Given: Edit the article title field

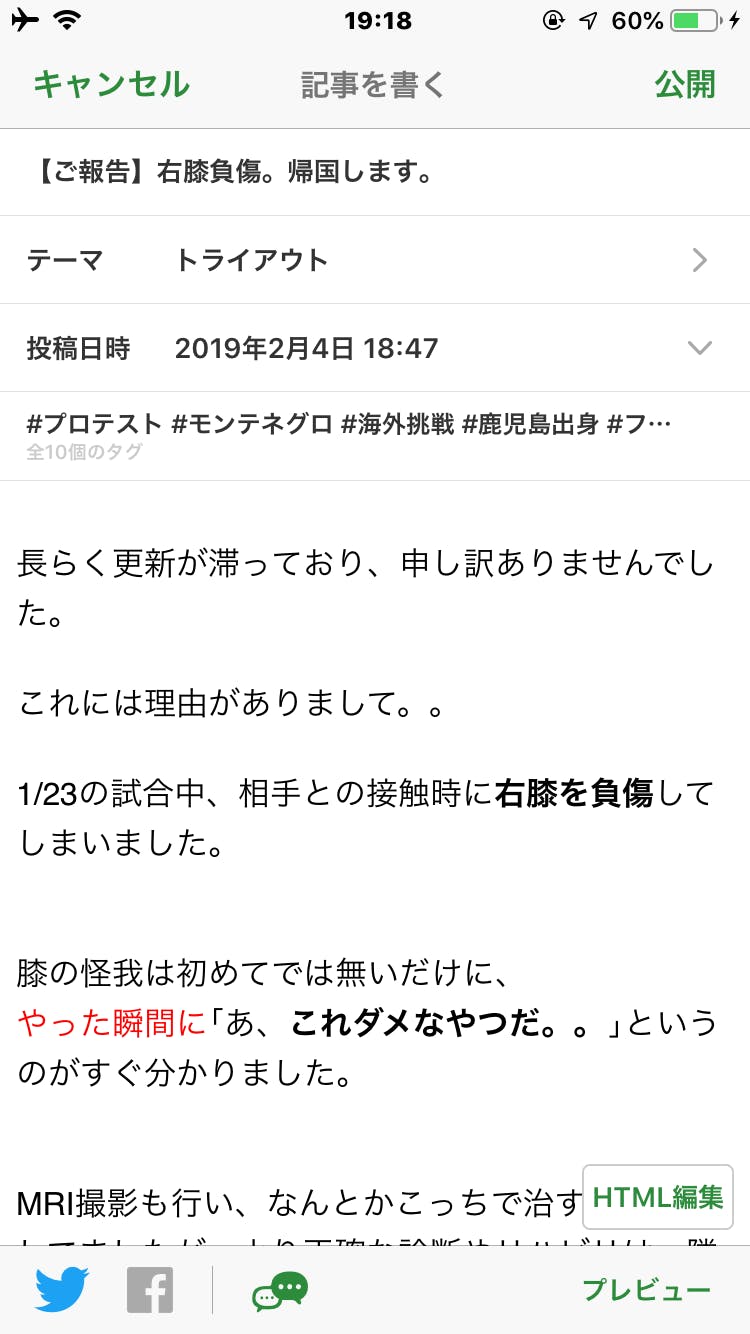Looking at the screenshot, I should pos(375,172).
